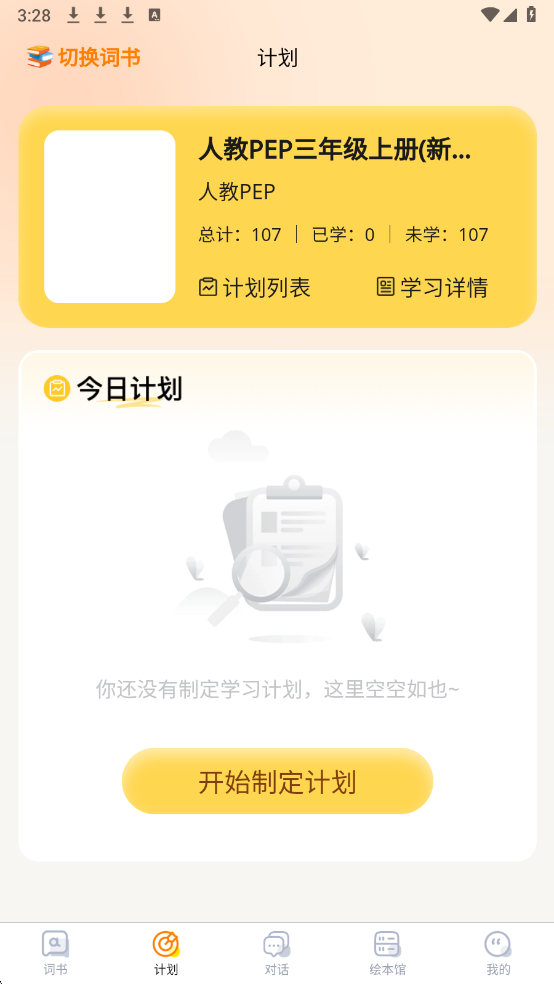Image resolution: width=554 pixels, height=984 pixels.
Task: View 学习详情 study details
Action: 432,287
